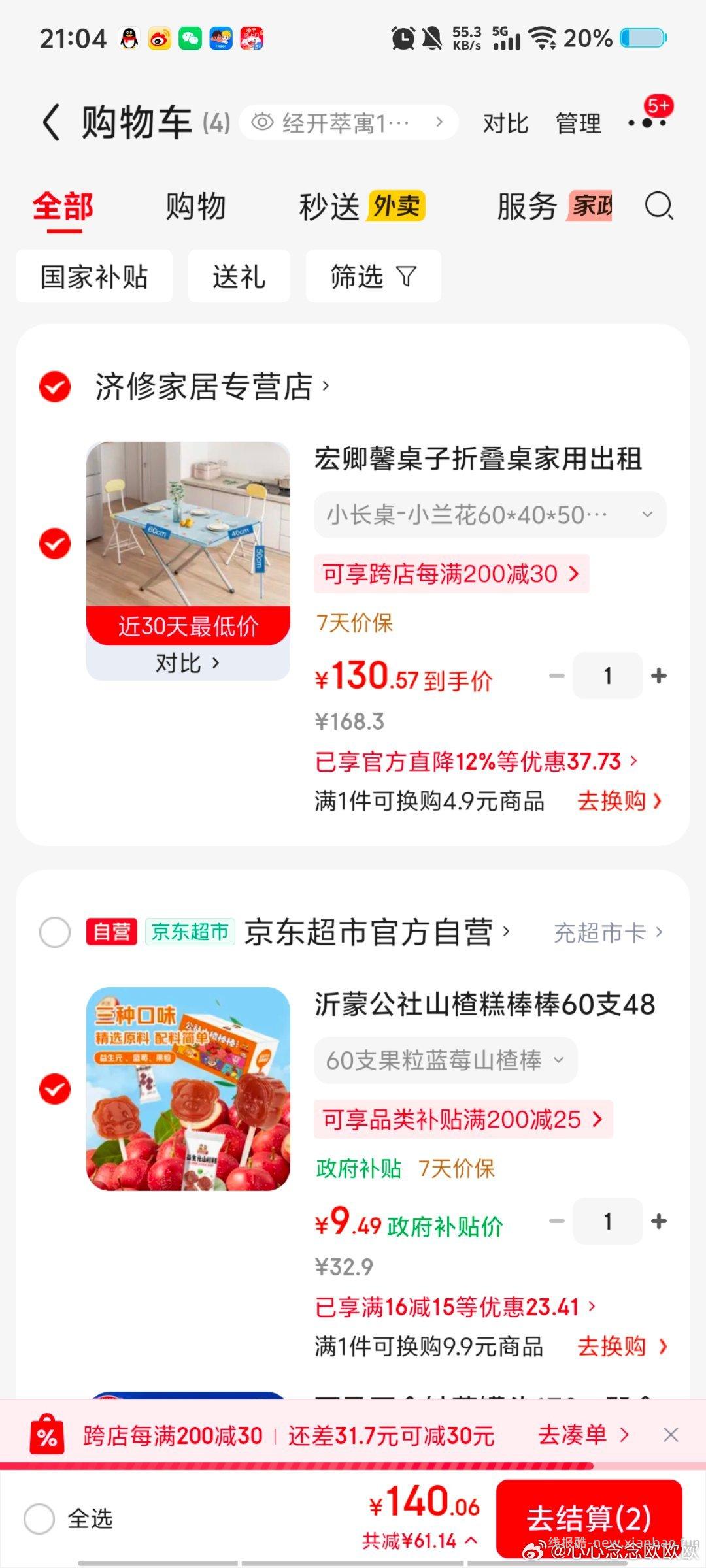Image resolution: width=706 pixels, height=1568 pixels.
Task: Increase table quantity with plus stepper
Action: [x=660, y=676]
